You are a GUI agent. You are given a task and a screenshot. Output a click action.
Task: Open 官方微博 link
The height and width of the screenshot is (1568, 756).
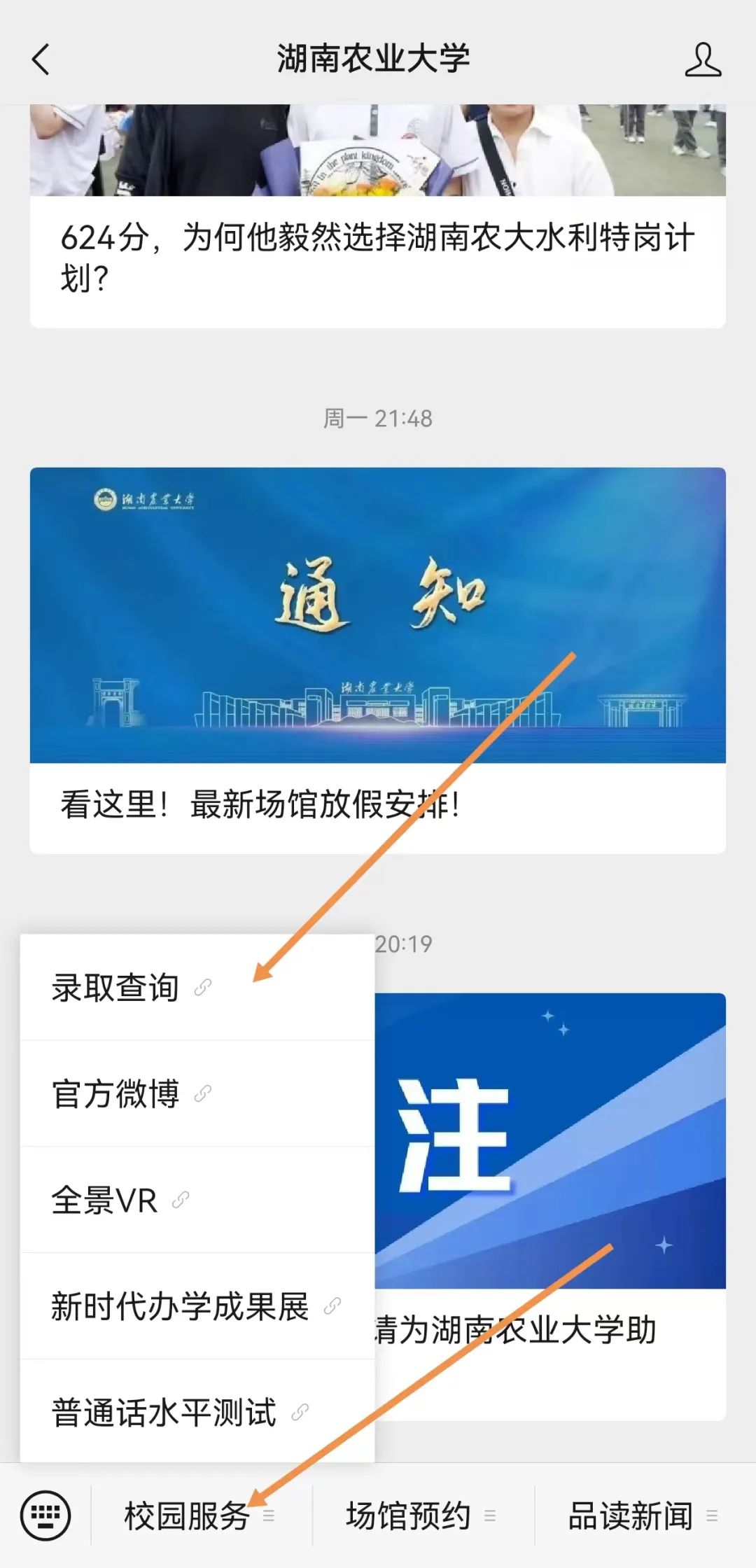coord(197,1093)
